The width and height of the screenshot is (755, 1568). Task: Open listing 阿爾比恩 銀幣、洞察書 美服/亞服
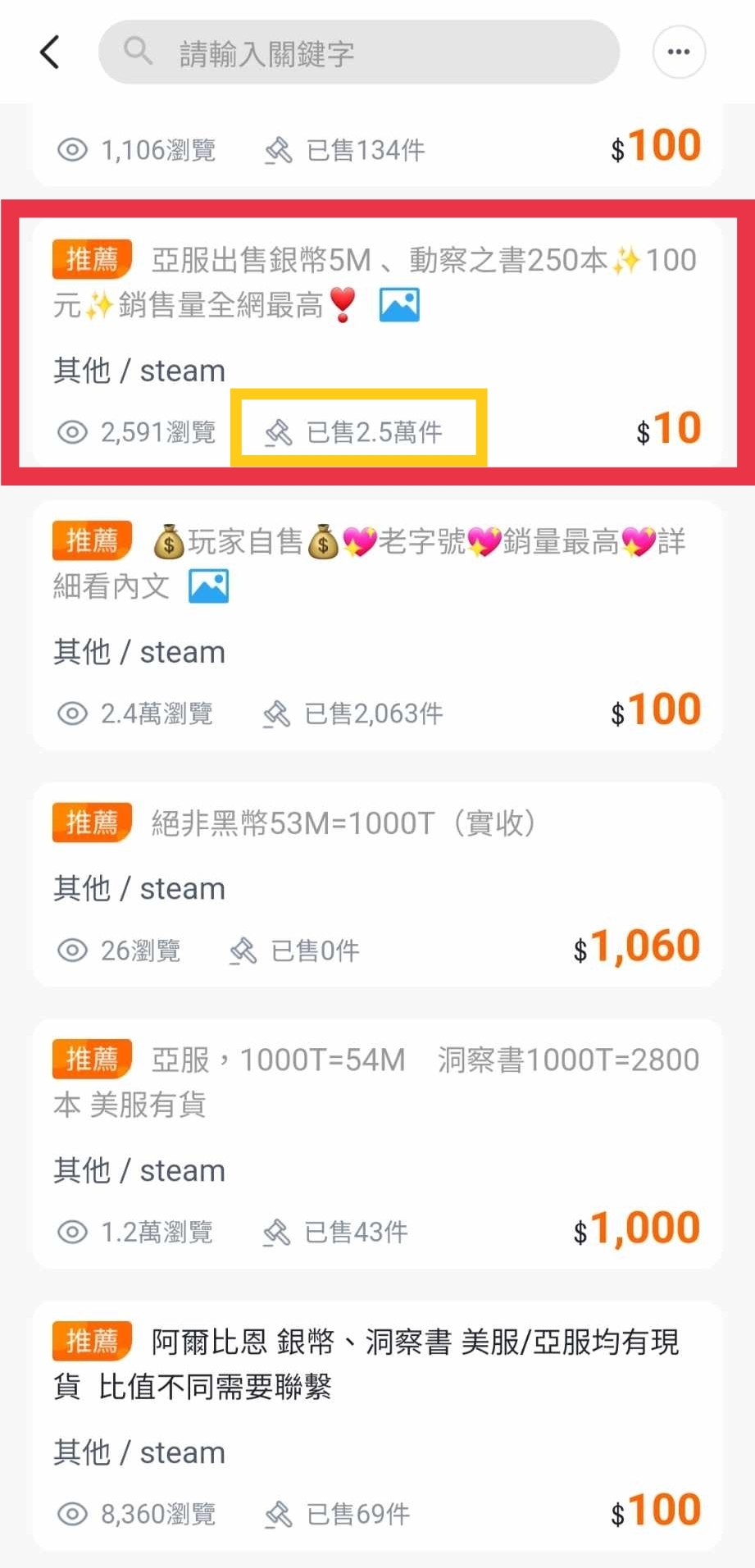pyautogui.click(x=377, y=1425)
